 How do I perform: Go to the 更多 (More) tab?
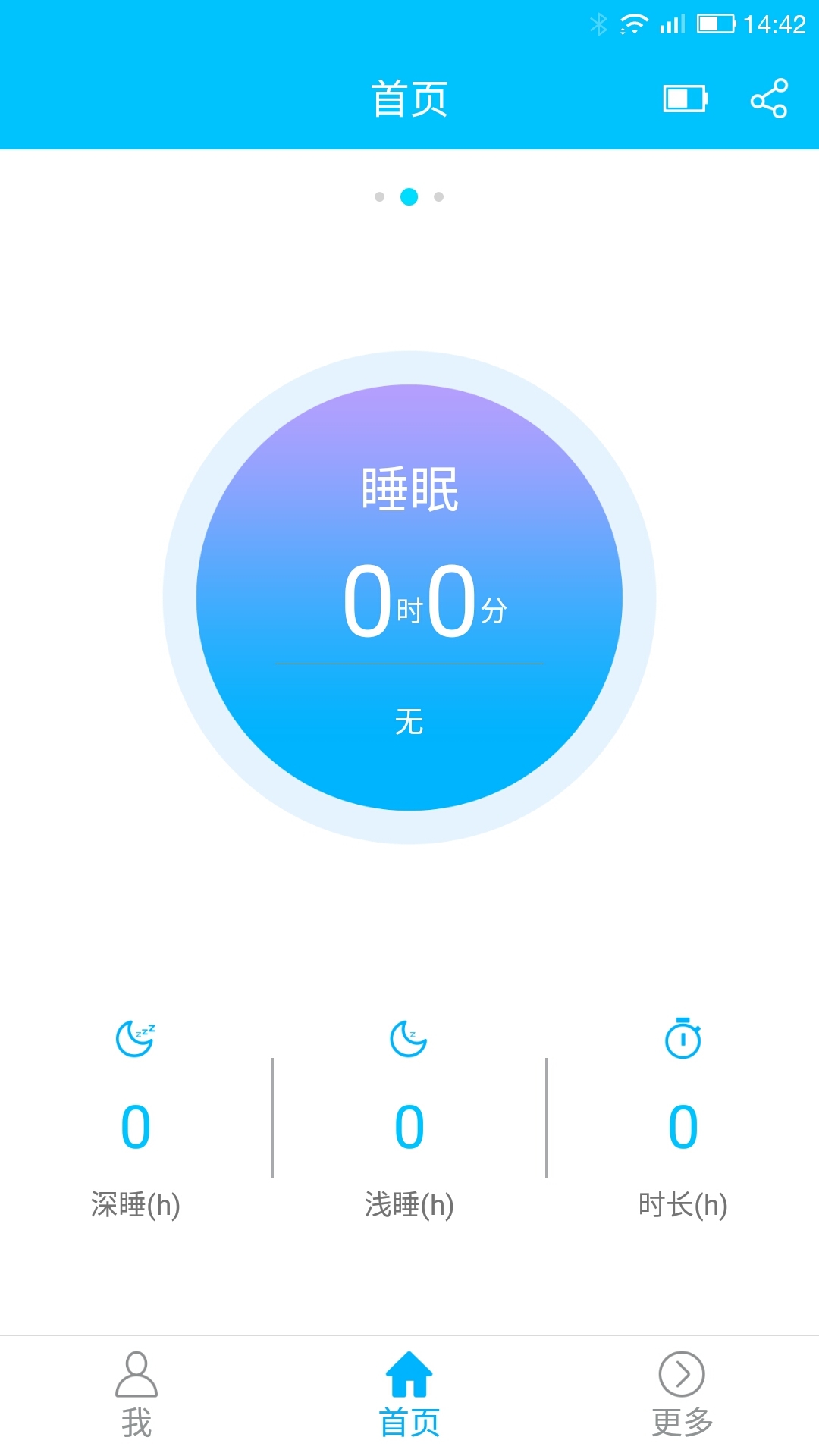pos(682,1394)
